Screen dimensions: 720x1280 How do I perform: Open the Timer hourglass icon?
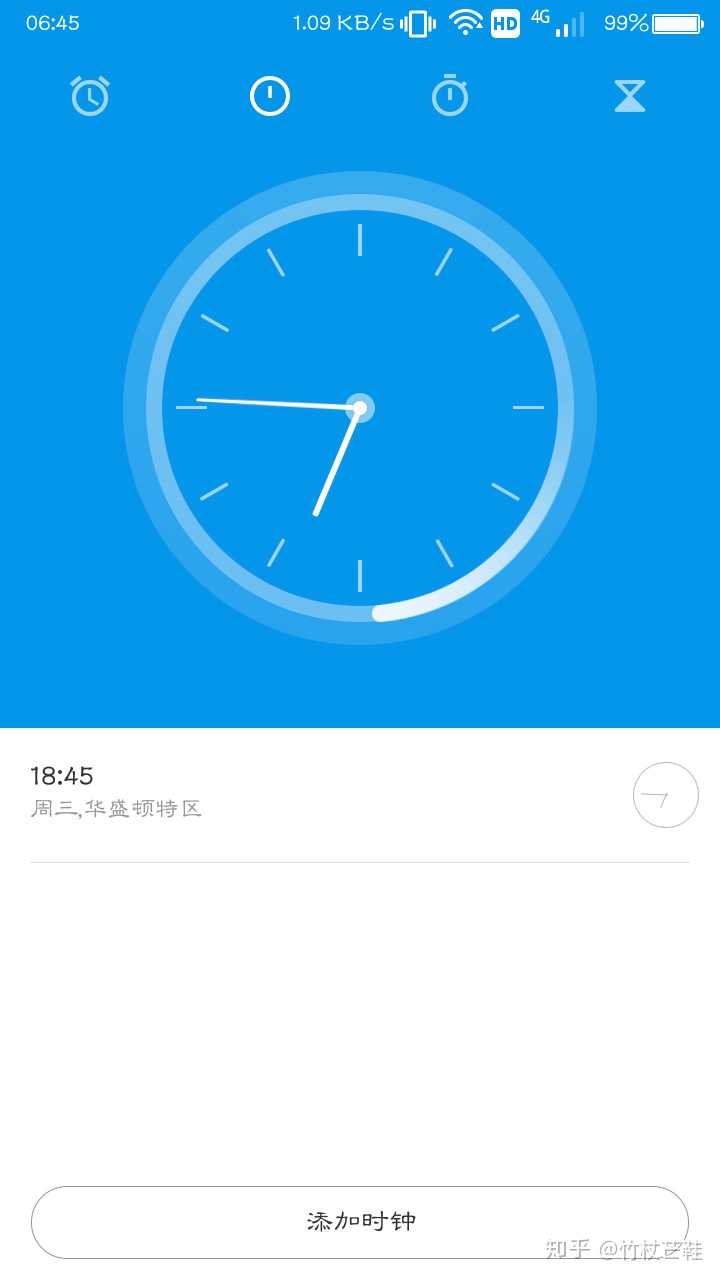coord(630,95)
